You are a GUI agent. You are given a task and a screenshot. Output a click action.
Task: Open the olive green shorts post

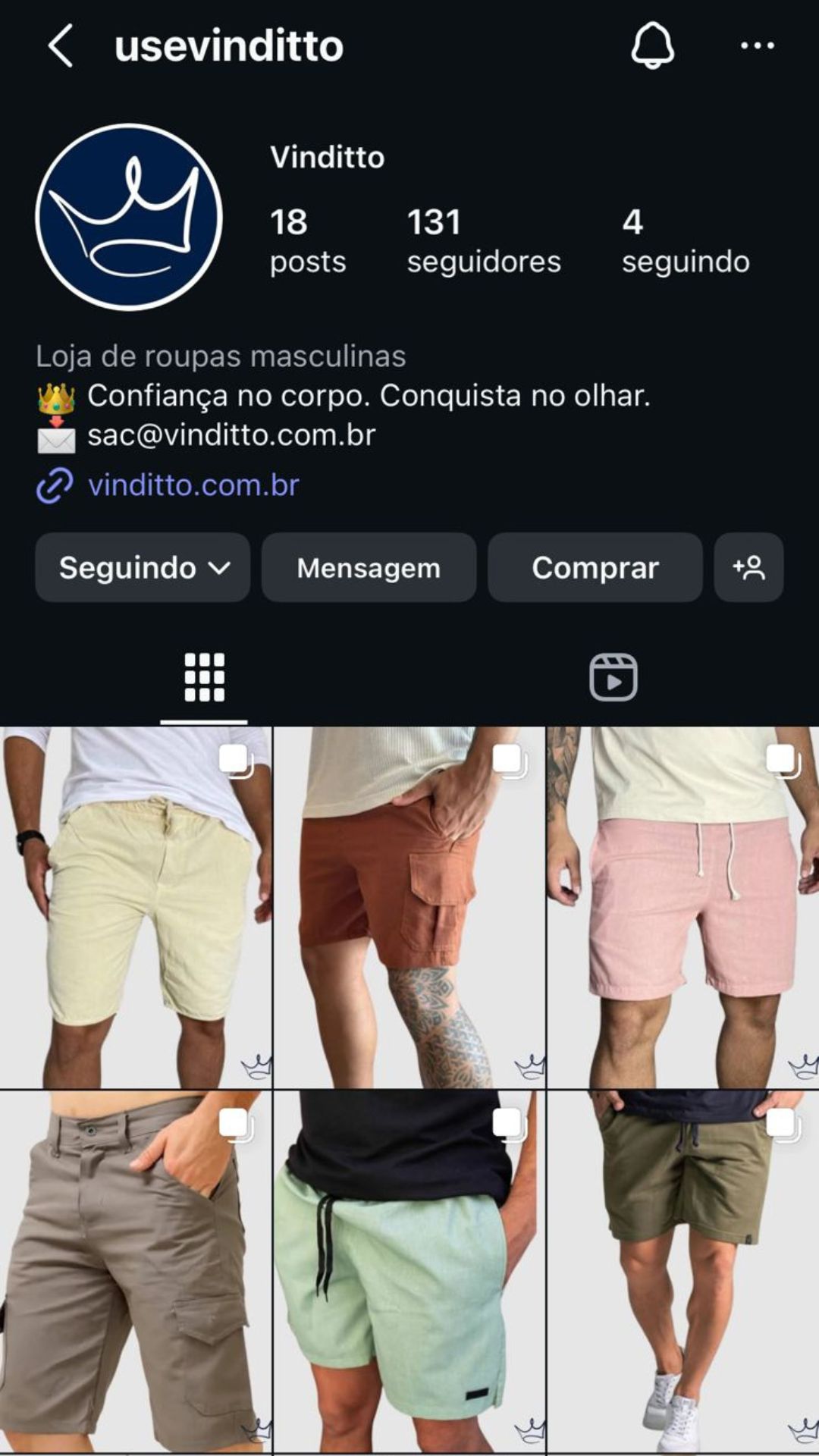pos(682,1272)
